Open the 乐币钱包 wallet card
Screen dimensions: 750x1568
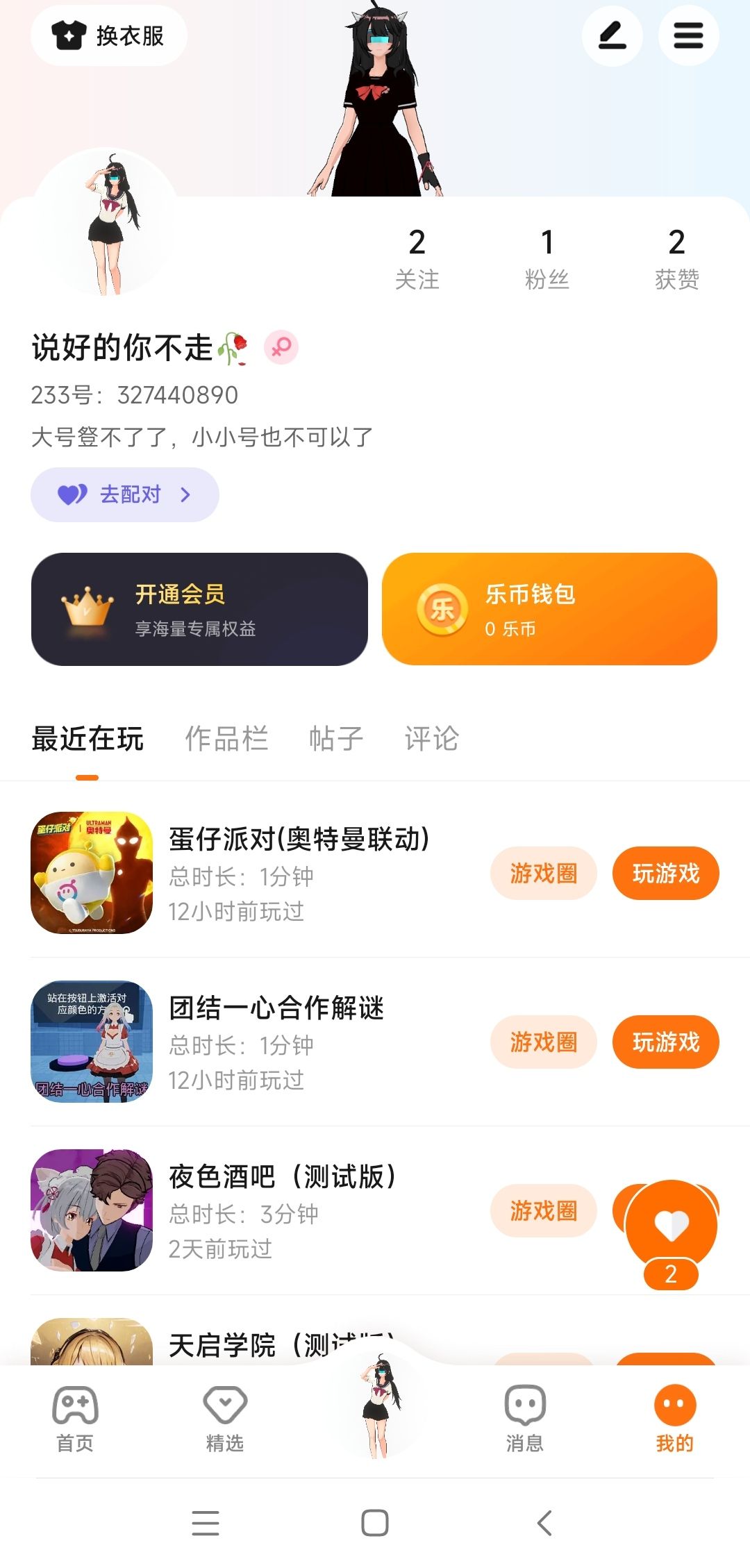pyautogui.click(x=549, y=609)
